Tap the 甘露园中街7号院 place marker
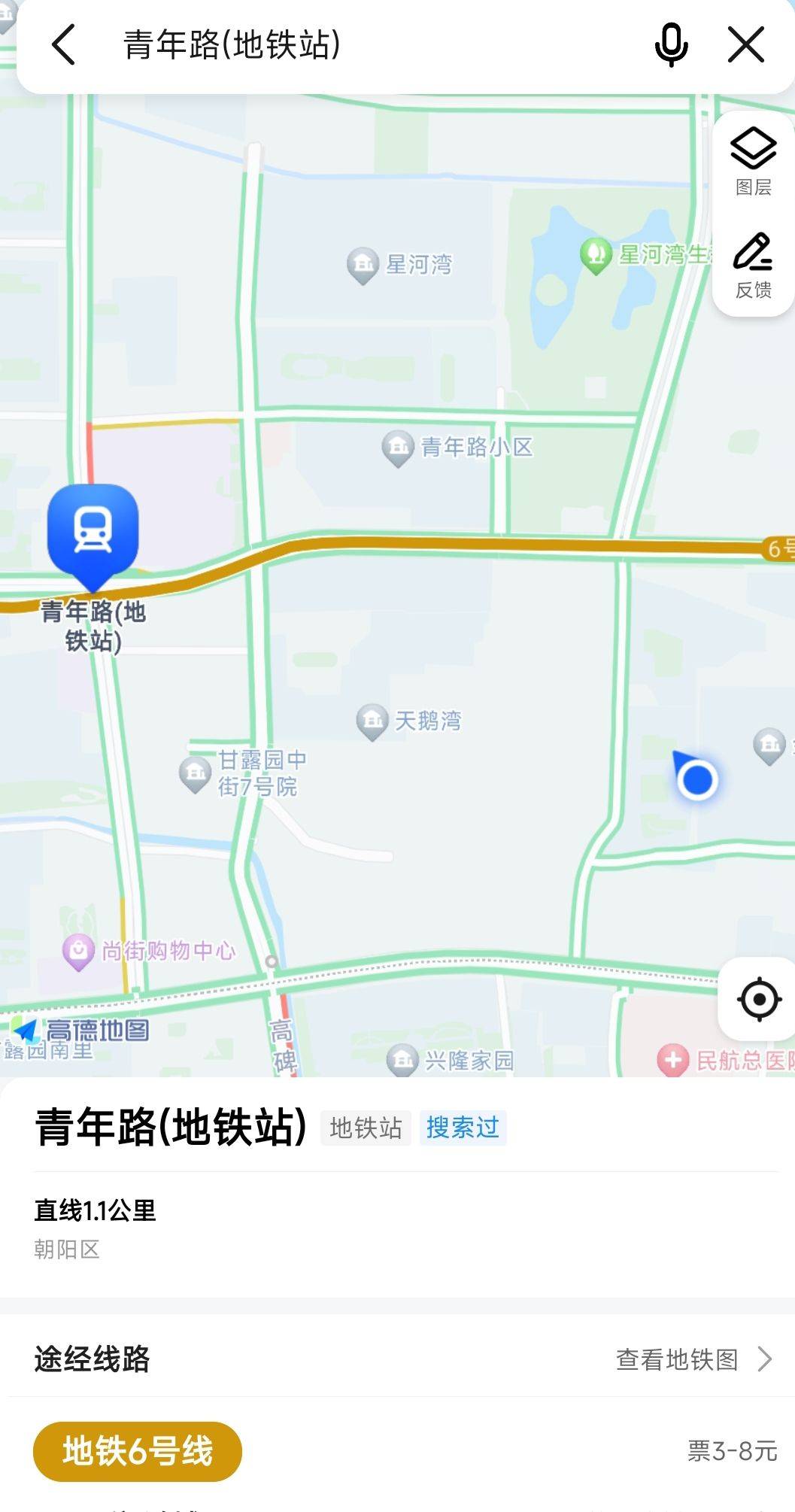 point(196,773)
